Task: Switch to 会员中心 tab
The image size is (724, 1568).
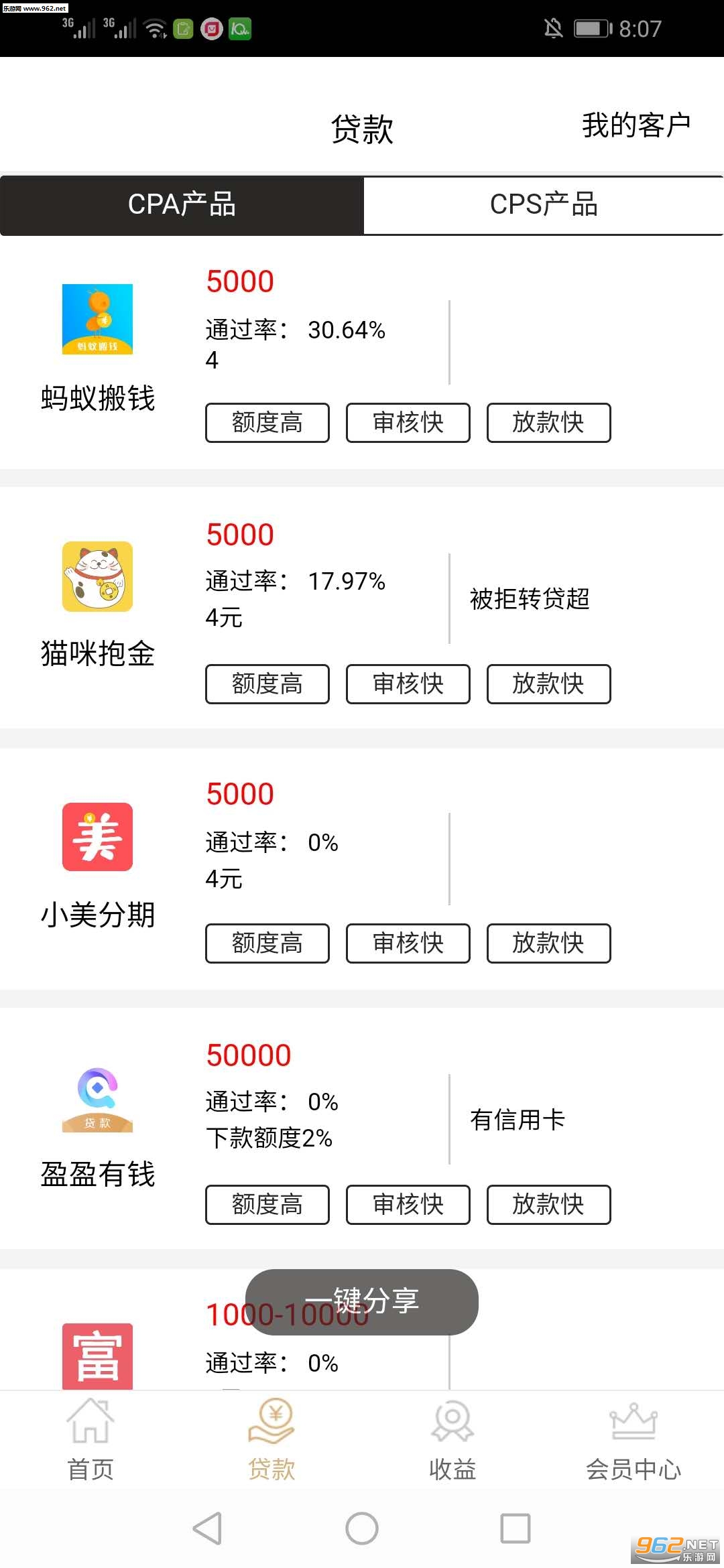Action: point(633,1441)
